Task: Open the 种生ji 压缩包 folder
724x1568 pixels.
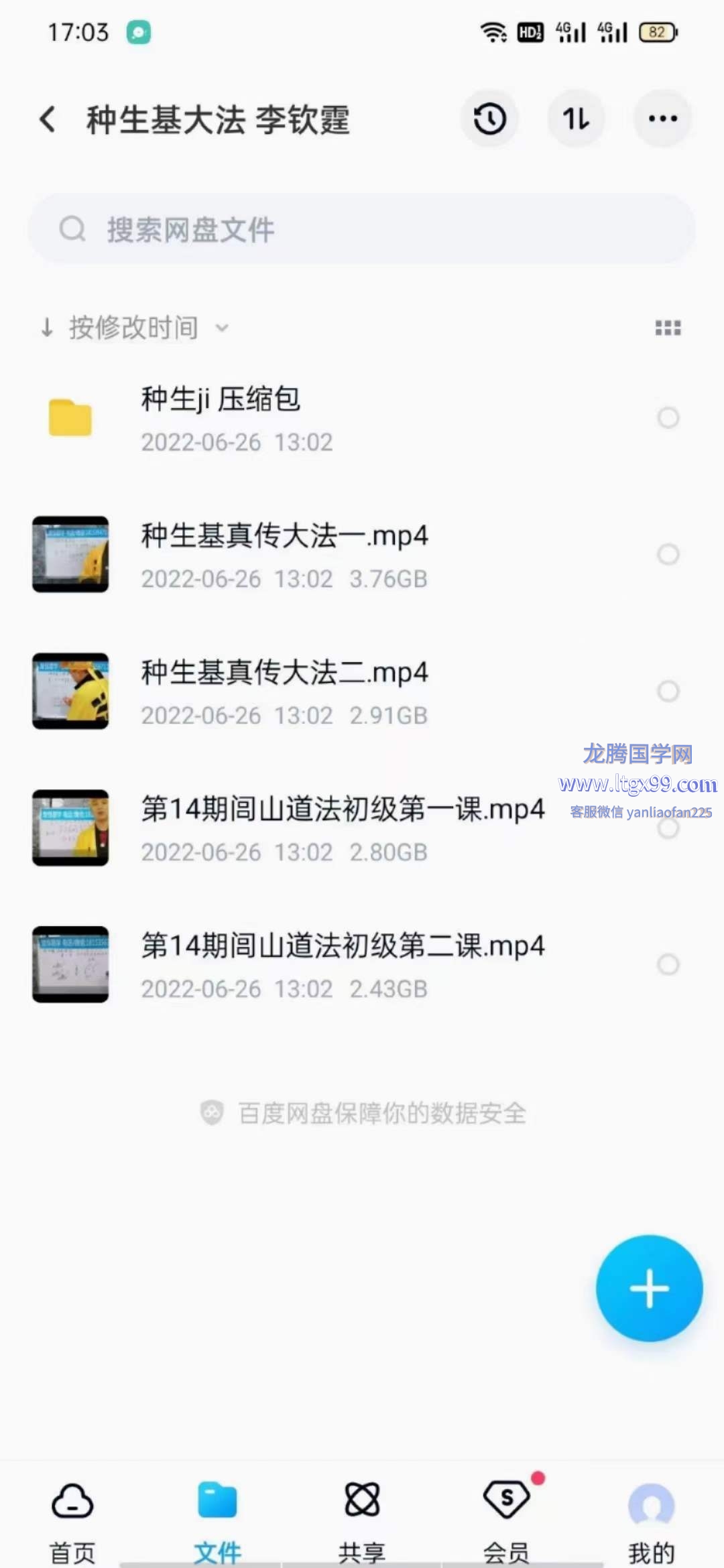Action: (x=221, y=418)
